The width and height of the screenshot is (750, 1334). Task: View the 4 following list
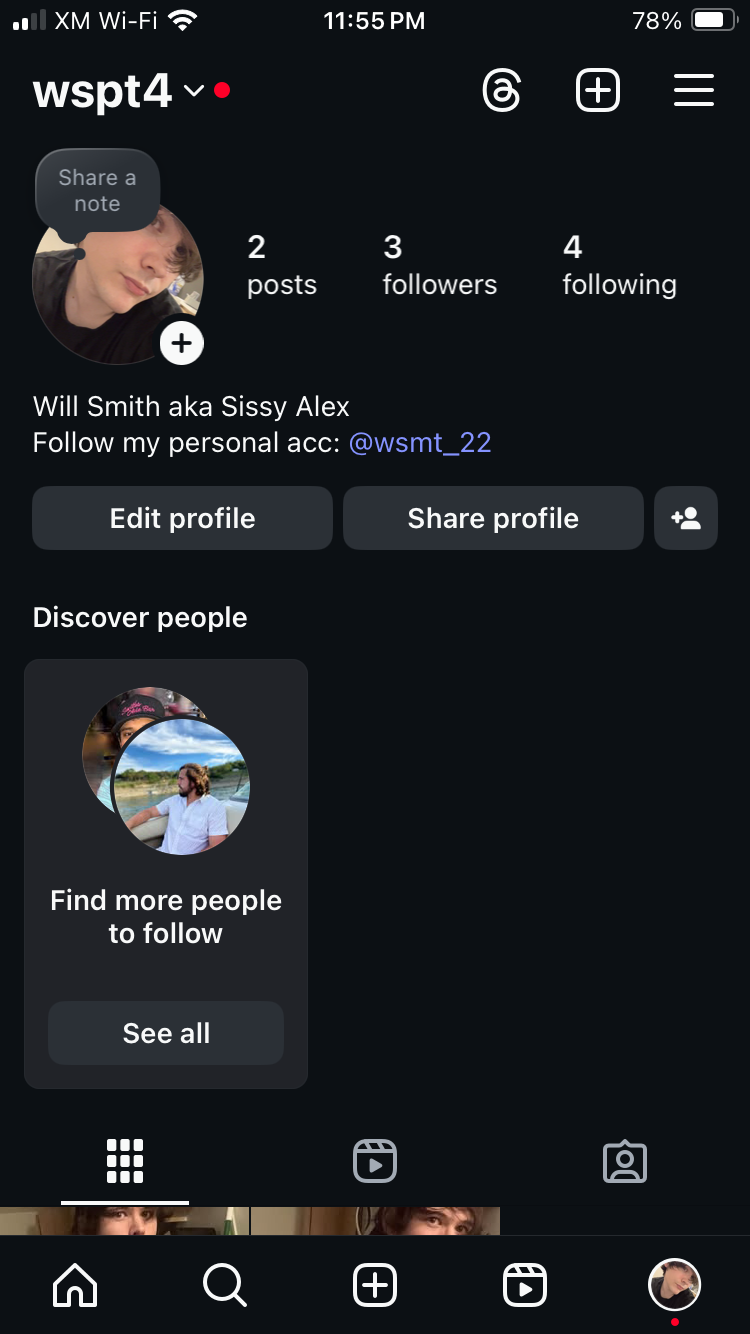tap(619, 265)
